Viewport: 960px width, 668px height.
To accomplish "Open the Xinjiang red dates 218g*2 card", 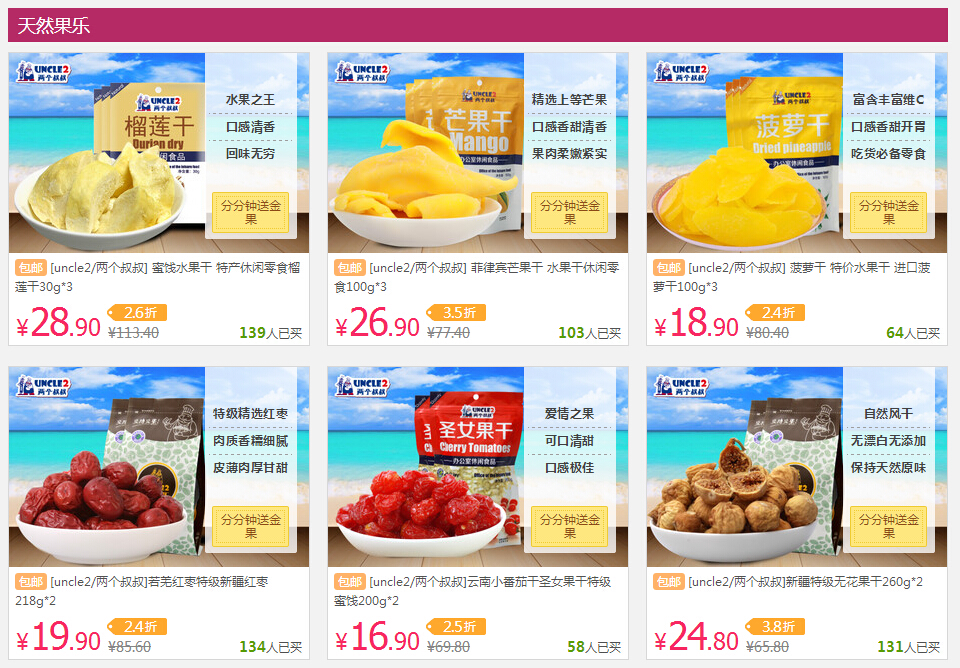I will 158,467.
